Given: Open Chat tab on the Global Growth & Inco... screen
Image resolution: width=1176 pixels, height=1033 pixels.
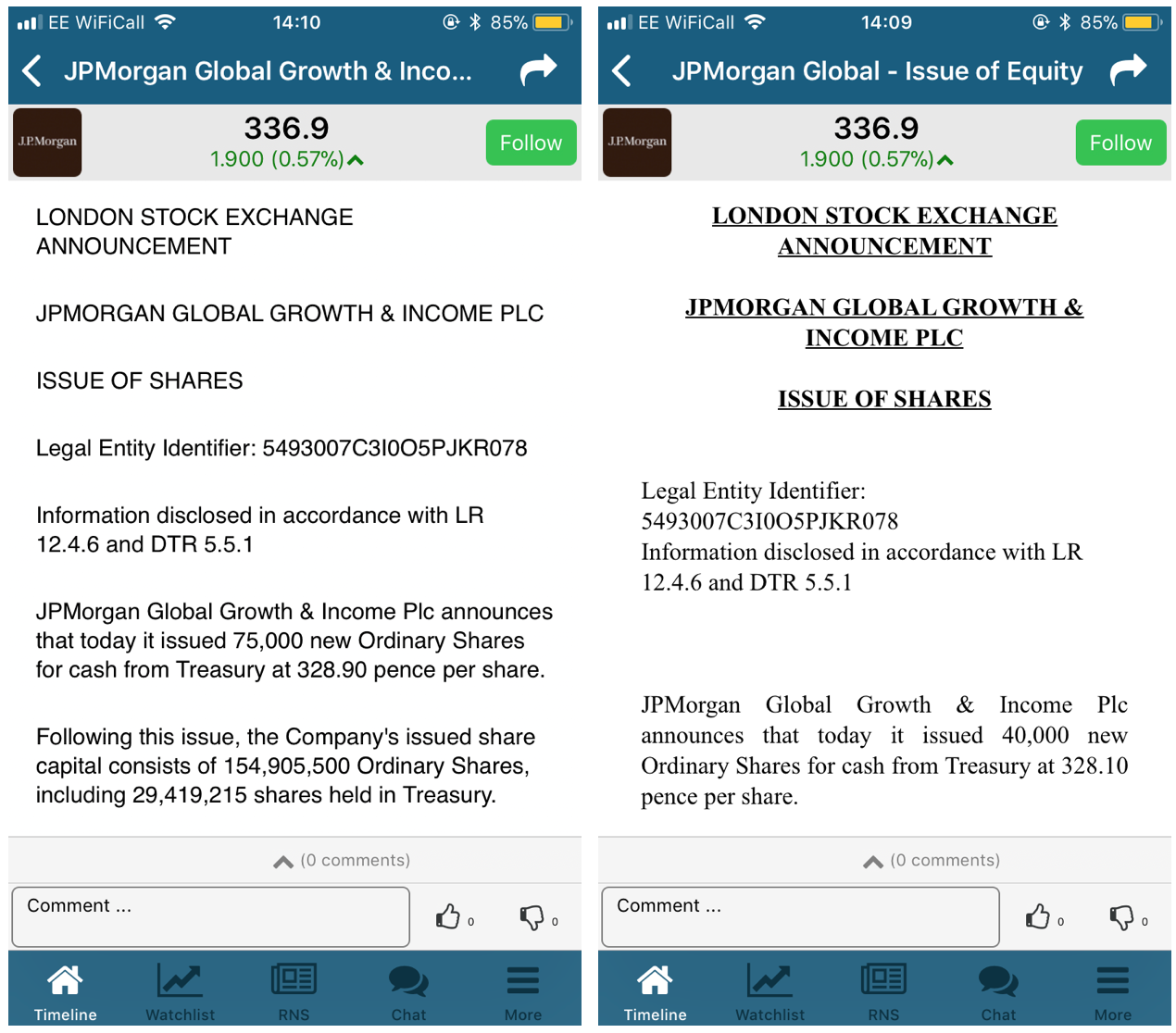Looking at the screenshot, I should coord(408,992).
